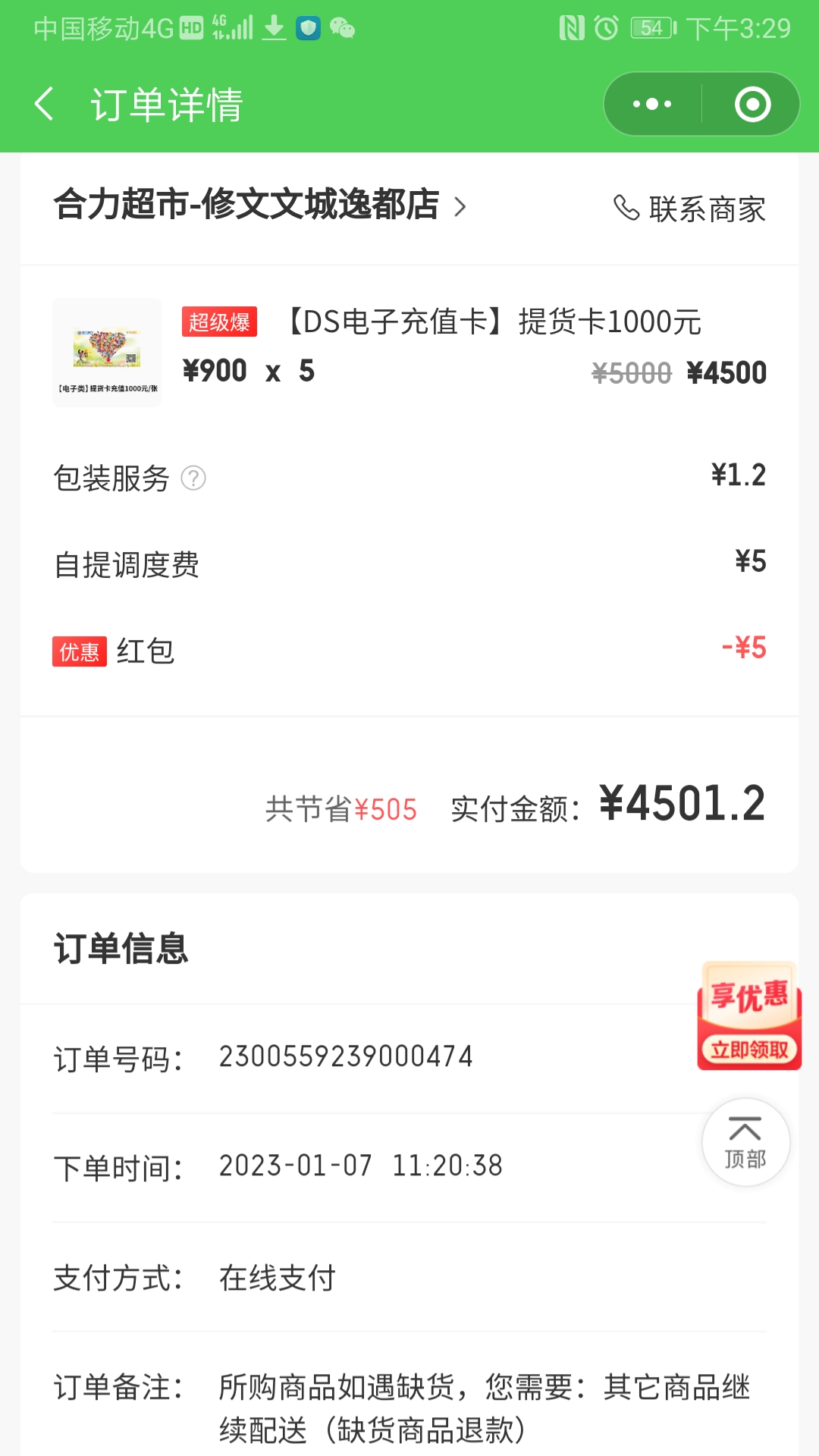Open the mini program more-options menu
Viewport: 819px width, 1456px height.
click(652, 104)
